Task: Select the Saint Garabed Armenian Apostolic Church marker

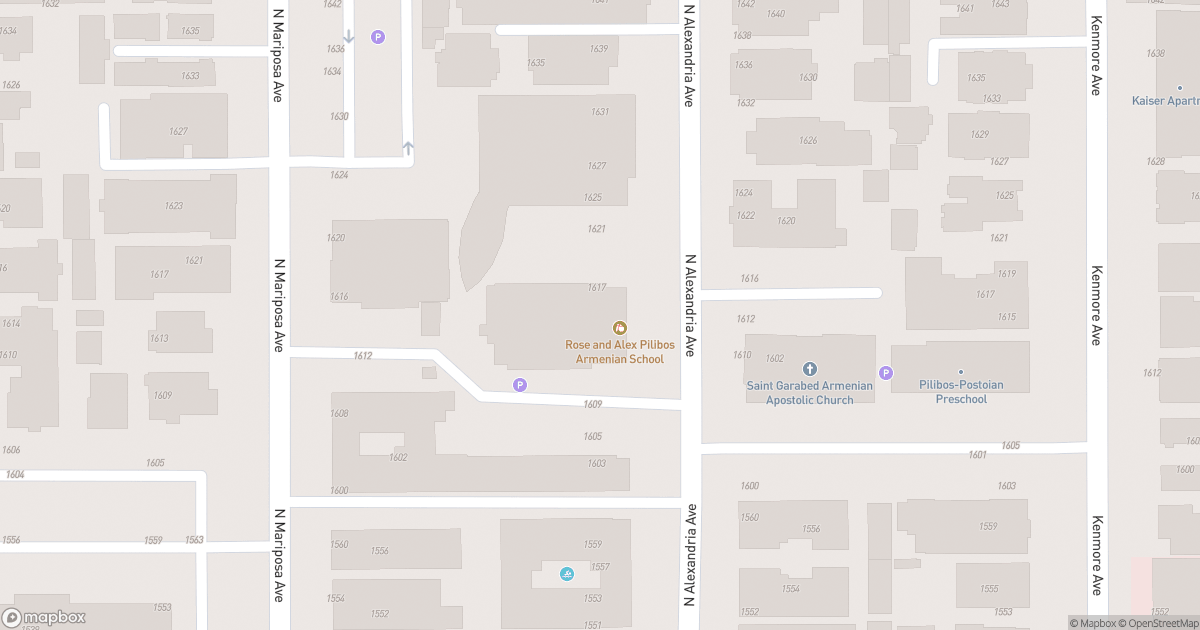Action: pyautogui.click(x=810, y=369)
